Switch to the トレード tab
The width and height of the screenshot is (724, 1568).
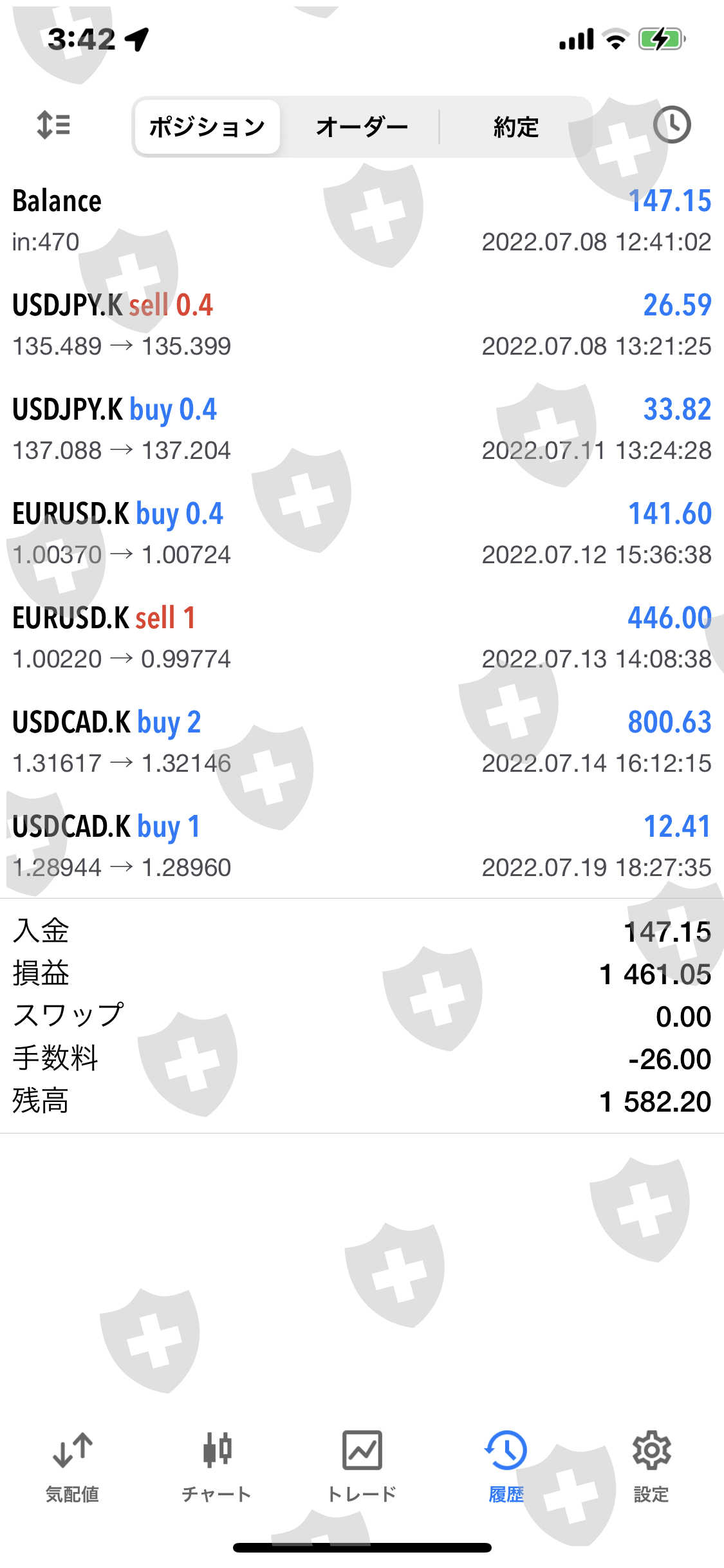[x=362, y=1466]
